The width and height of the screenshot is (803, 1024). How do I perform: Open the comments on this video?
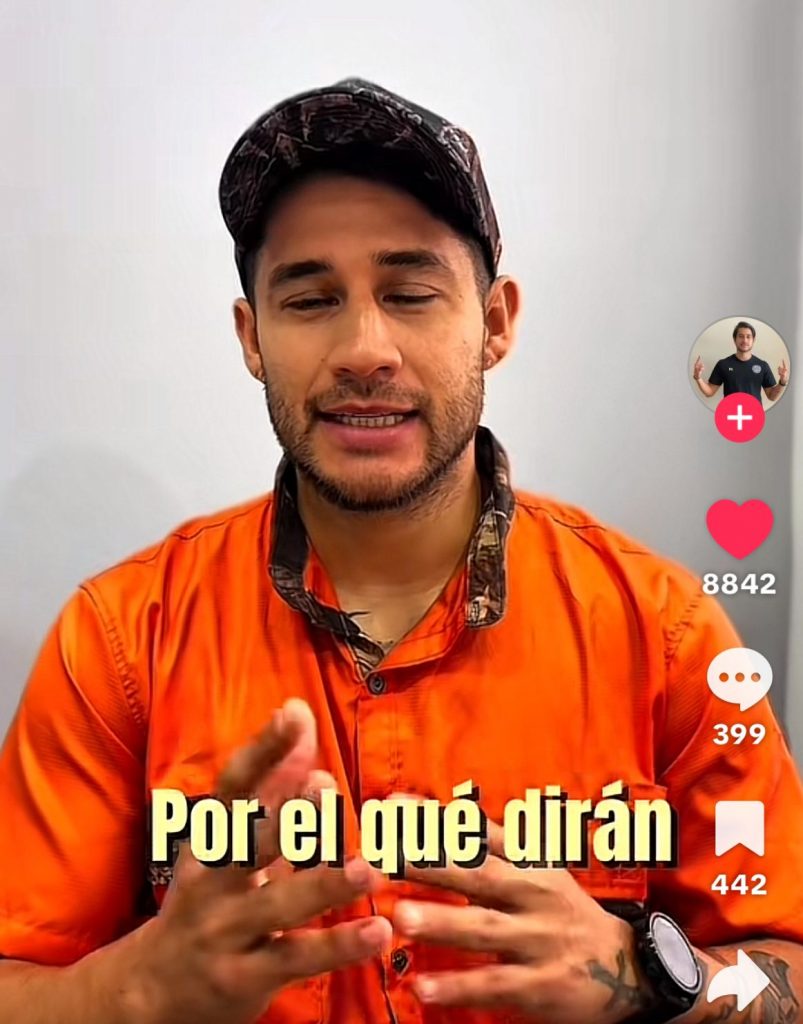[x=739, y=679]
